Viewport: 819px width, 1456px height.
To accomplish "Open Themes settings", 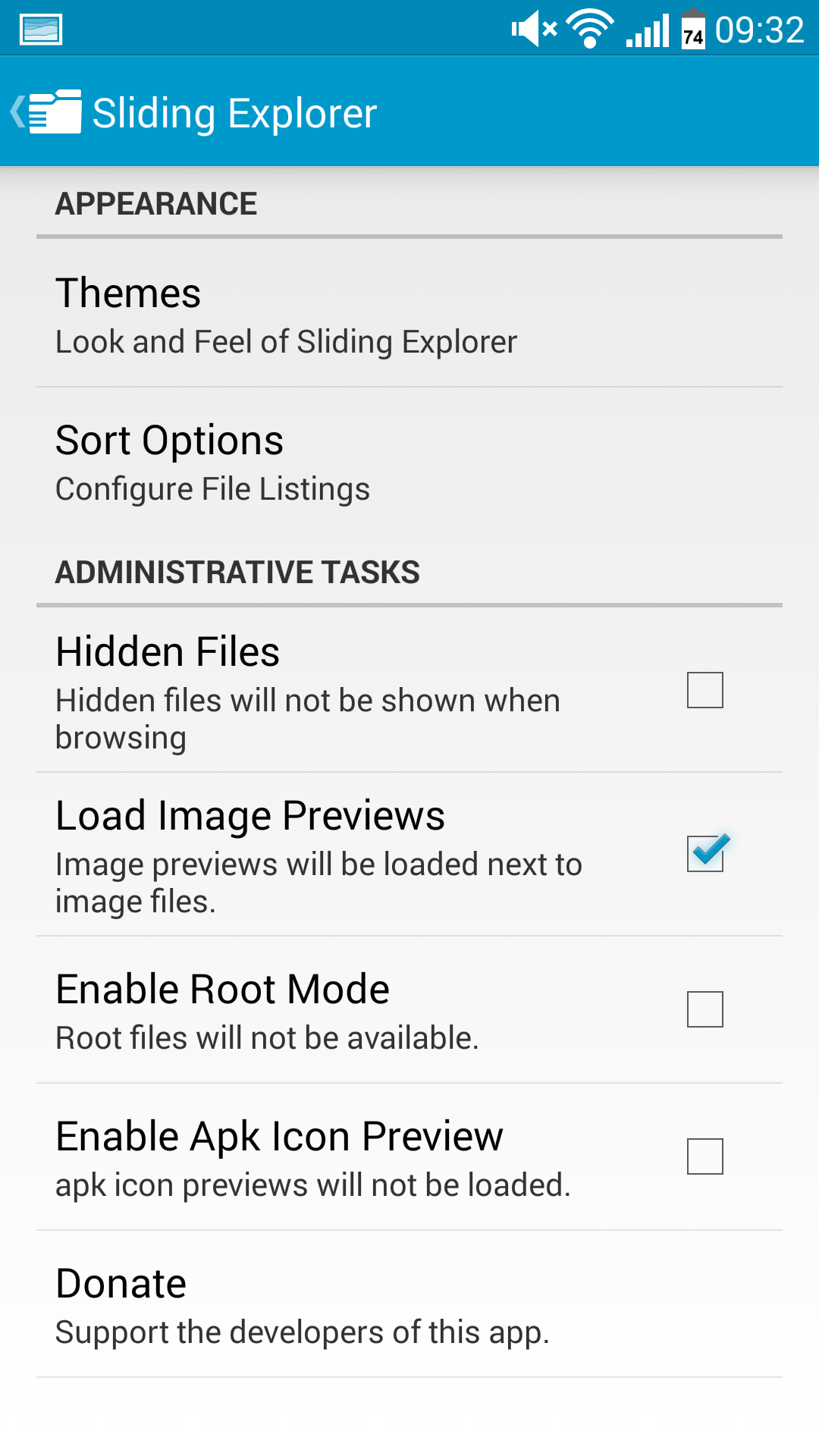I will click(409, 314).
